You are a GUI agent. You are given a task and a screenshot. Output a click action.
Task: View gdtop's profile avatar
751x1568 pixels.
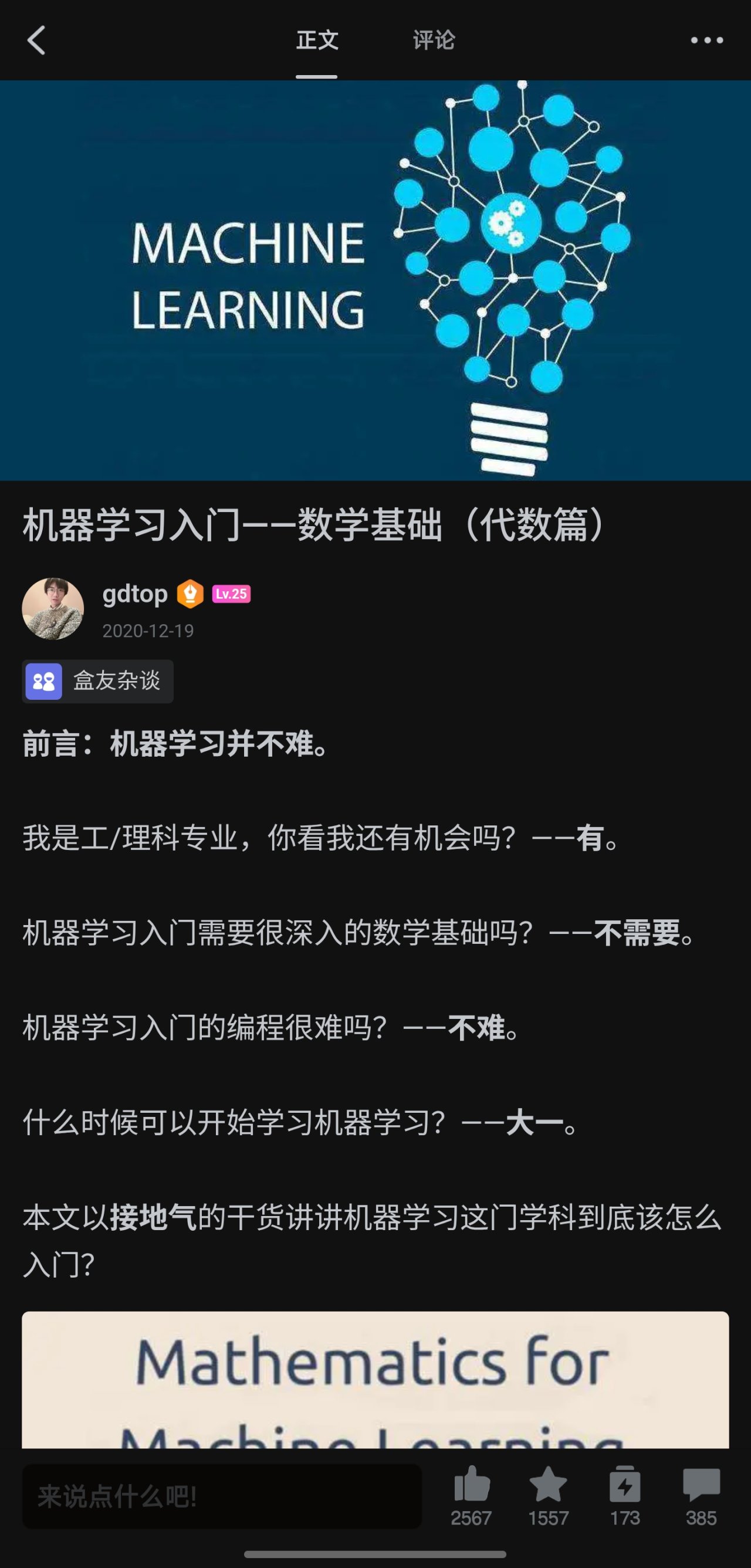(53, 608)
